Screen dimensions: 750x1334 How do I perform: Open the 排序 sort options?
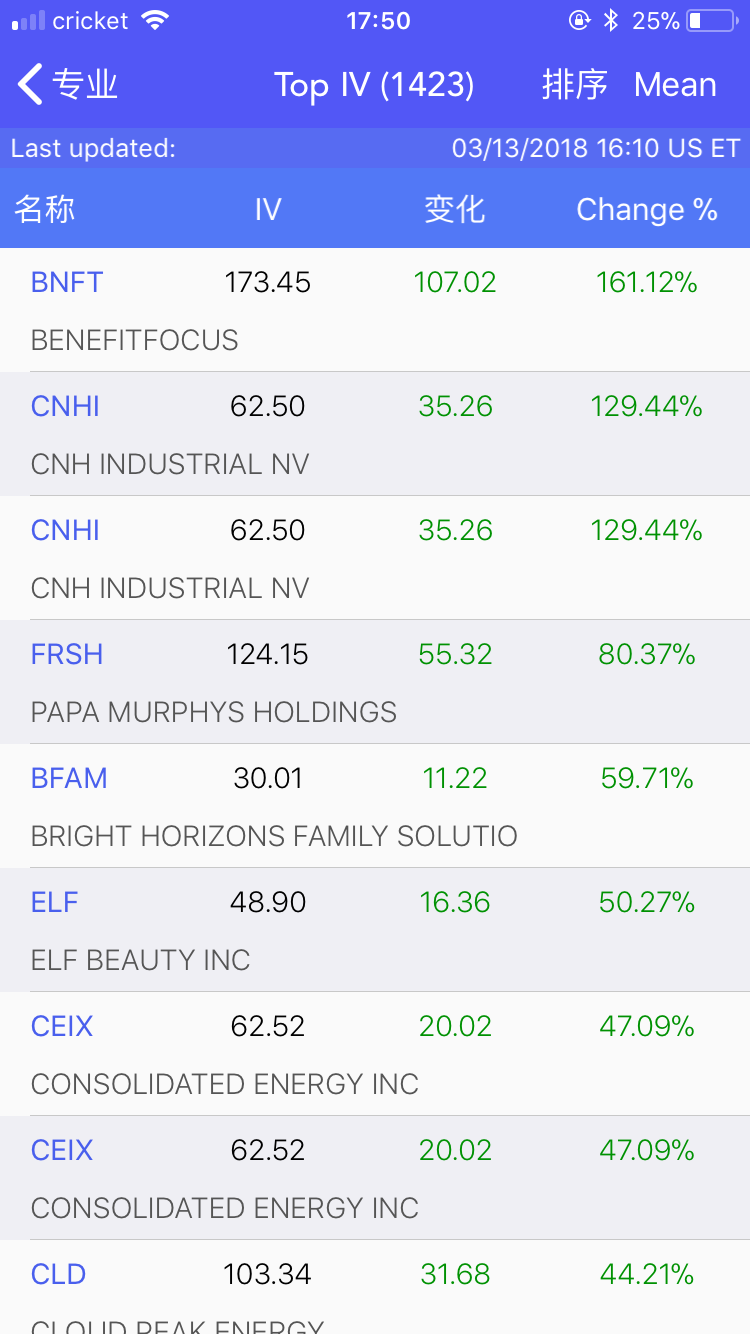tap(574, 85)
